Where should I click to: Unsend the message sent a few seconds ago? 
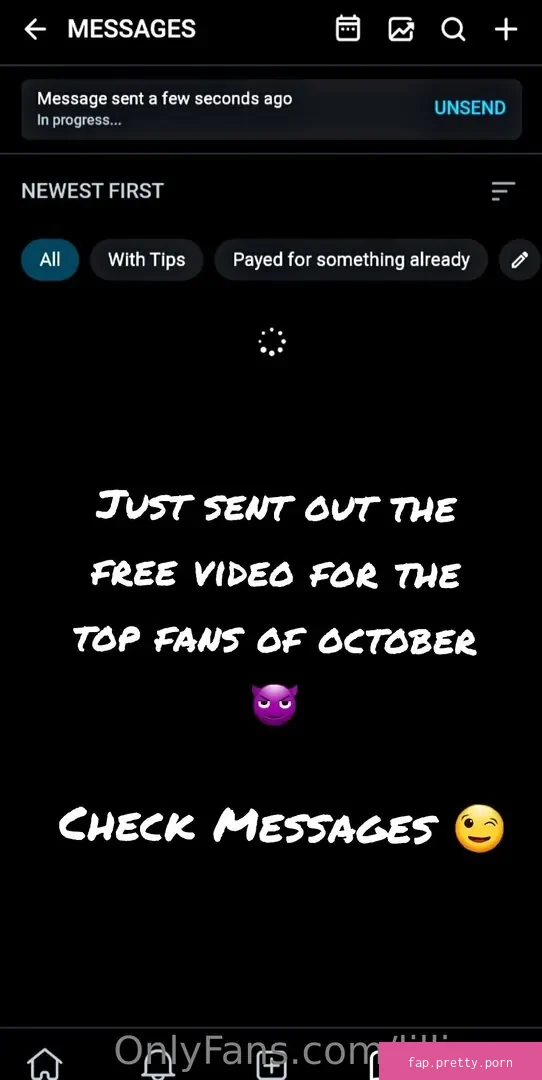pyautogui.click(x=470, y=107)
